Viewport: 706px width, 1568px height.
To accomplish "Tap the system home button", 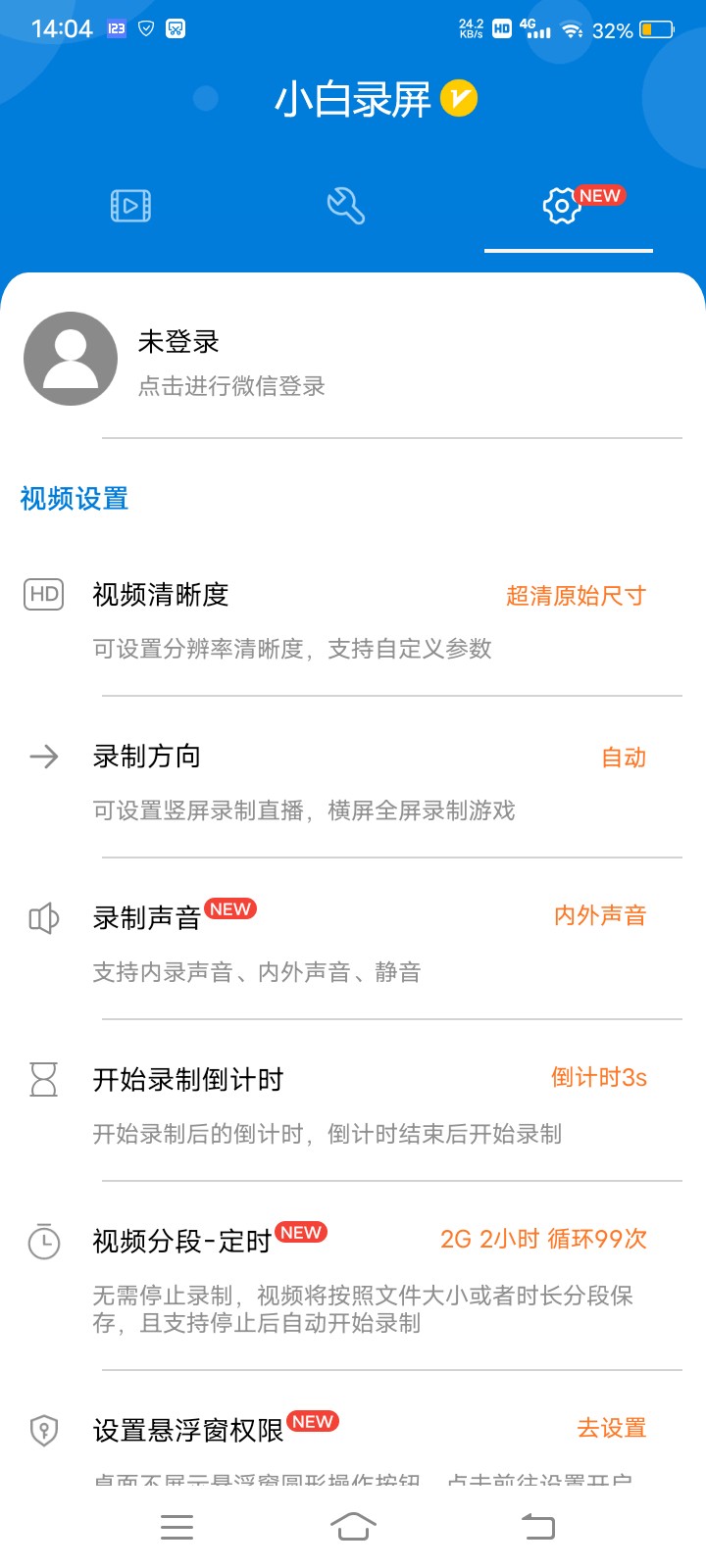I will [353, 1526].
